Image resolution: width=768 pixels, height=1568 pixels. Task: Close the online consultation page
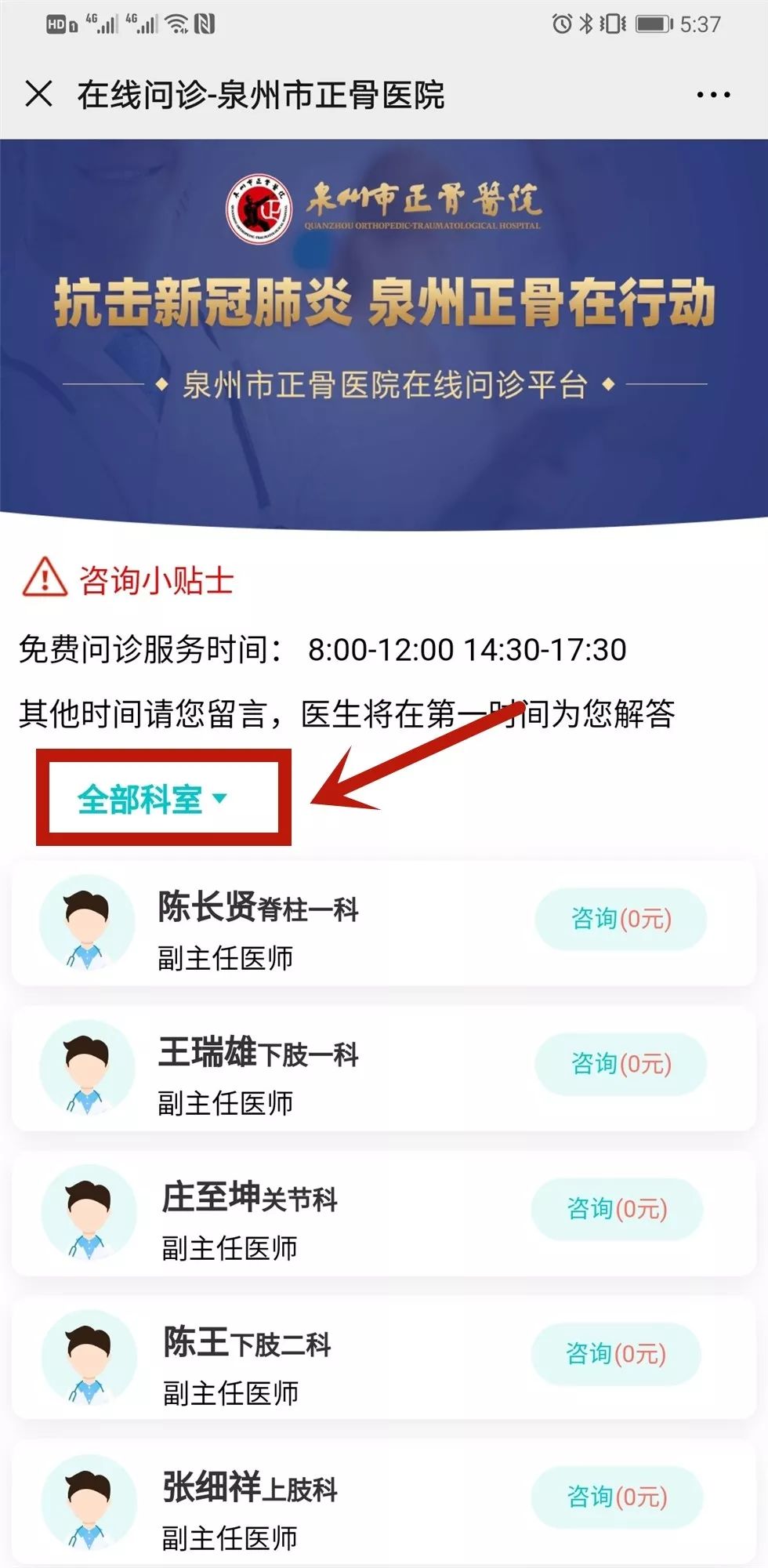click(38, 94)
